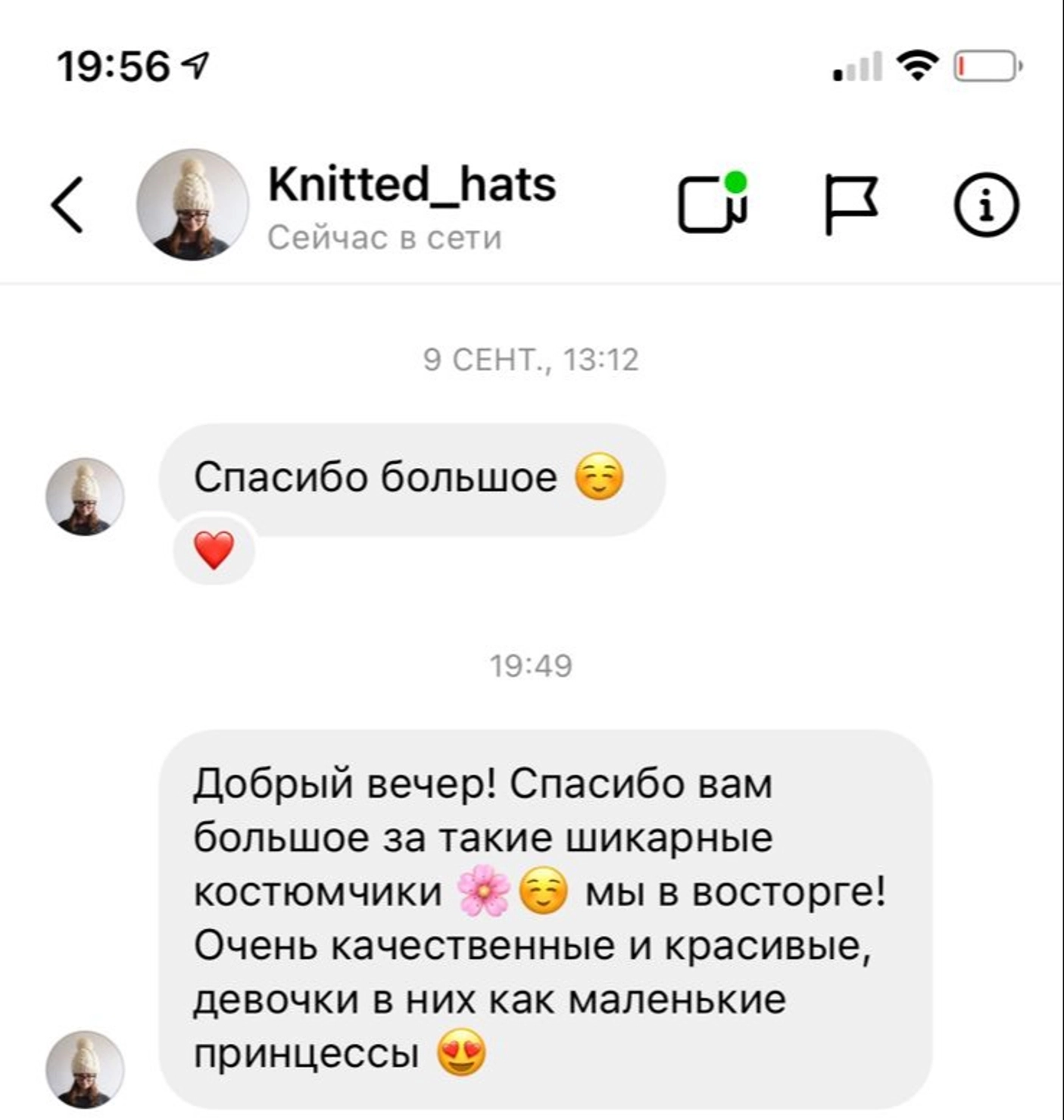The image size is (1064, 1120).
Task: Flag this conversation
Action: click(850, 204)
